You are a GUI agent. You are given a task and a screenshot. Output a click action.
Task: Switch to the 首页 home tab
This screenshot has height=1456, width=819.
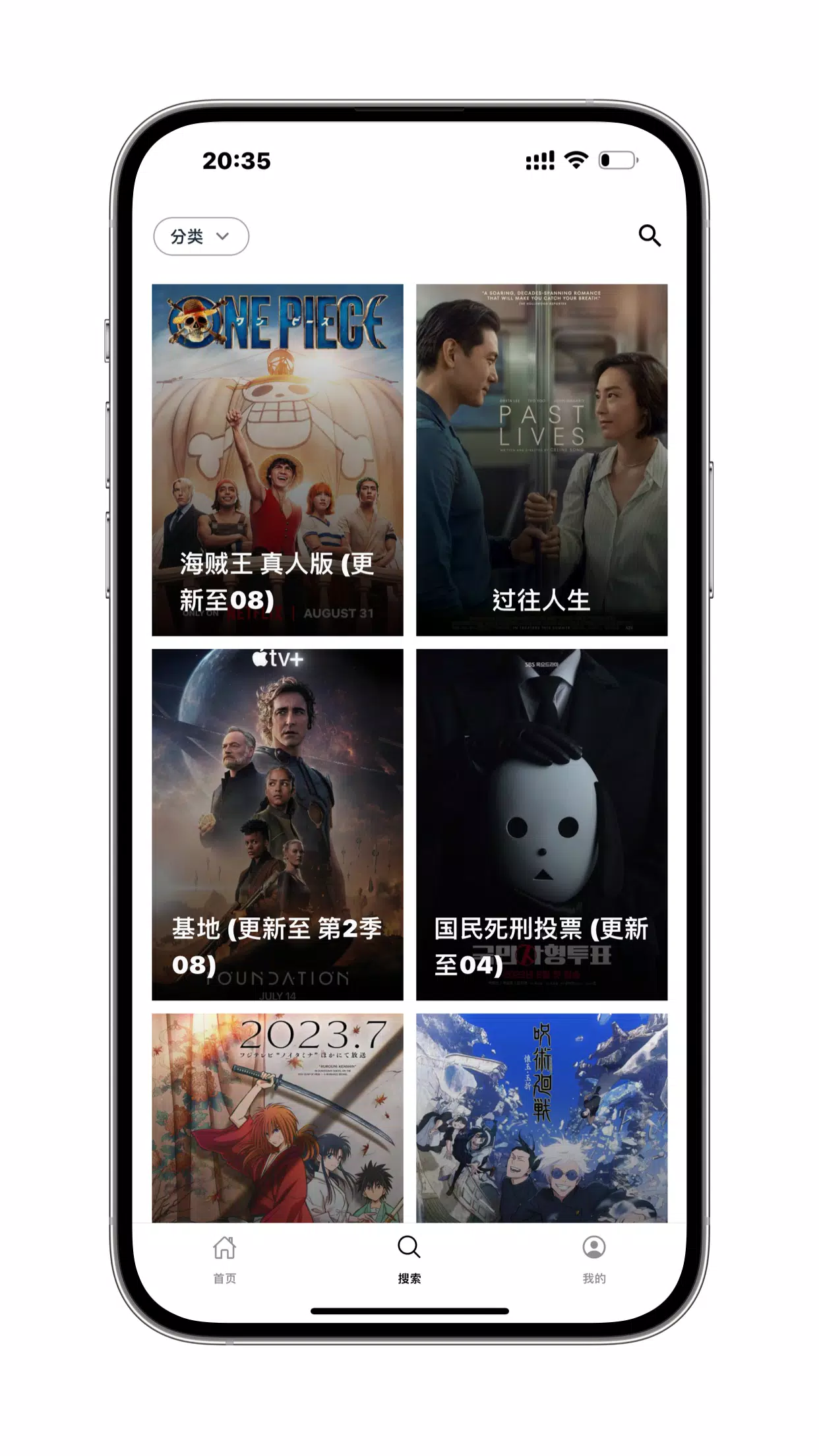[224, 1259]
